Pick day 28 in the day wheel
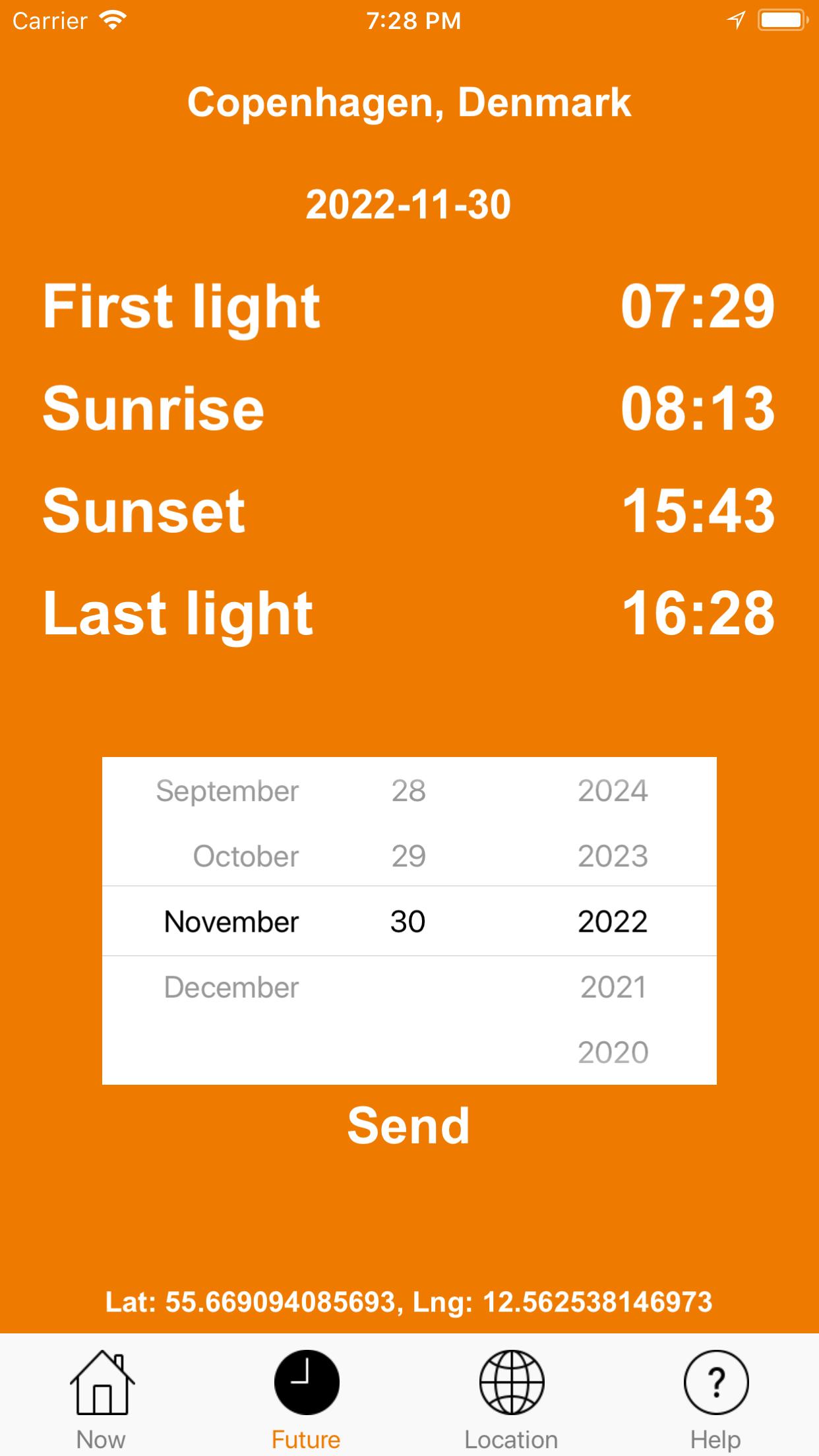Image resolution: width=819 pixels, height=1456 pixels. [408, 791]
